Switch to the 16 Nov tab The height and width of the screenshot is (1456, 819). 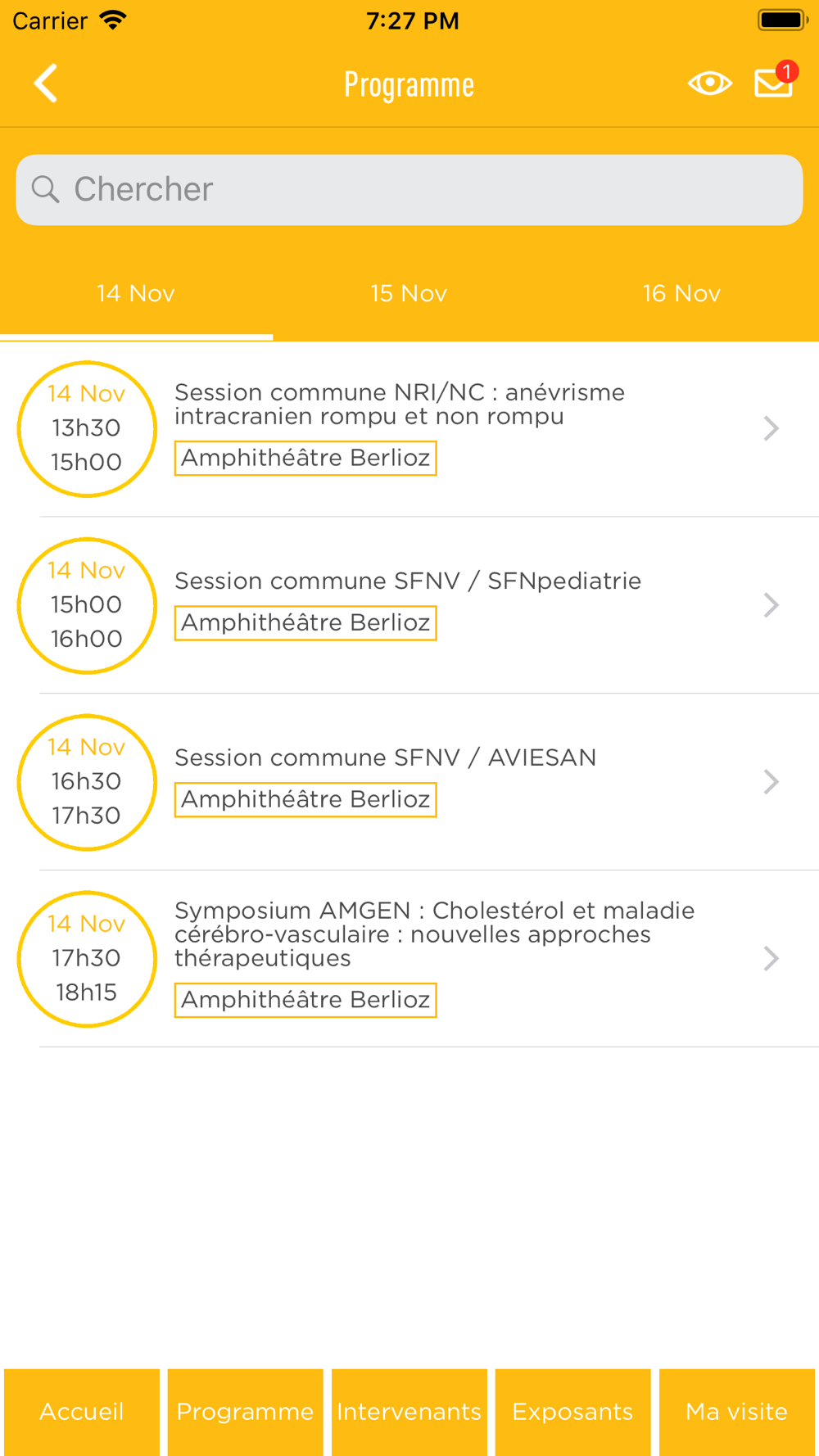coord(681,294)
